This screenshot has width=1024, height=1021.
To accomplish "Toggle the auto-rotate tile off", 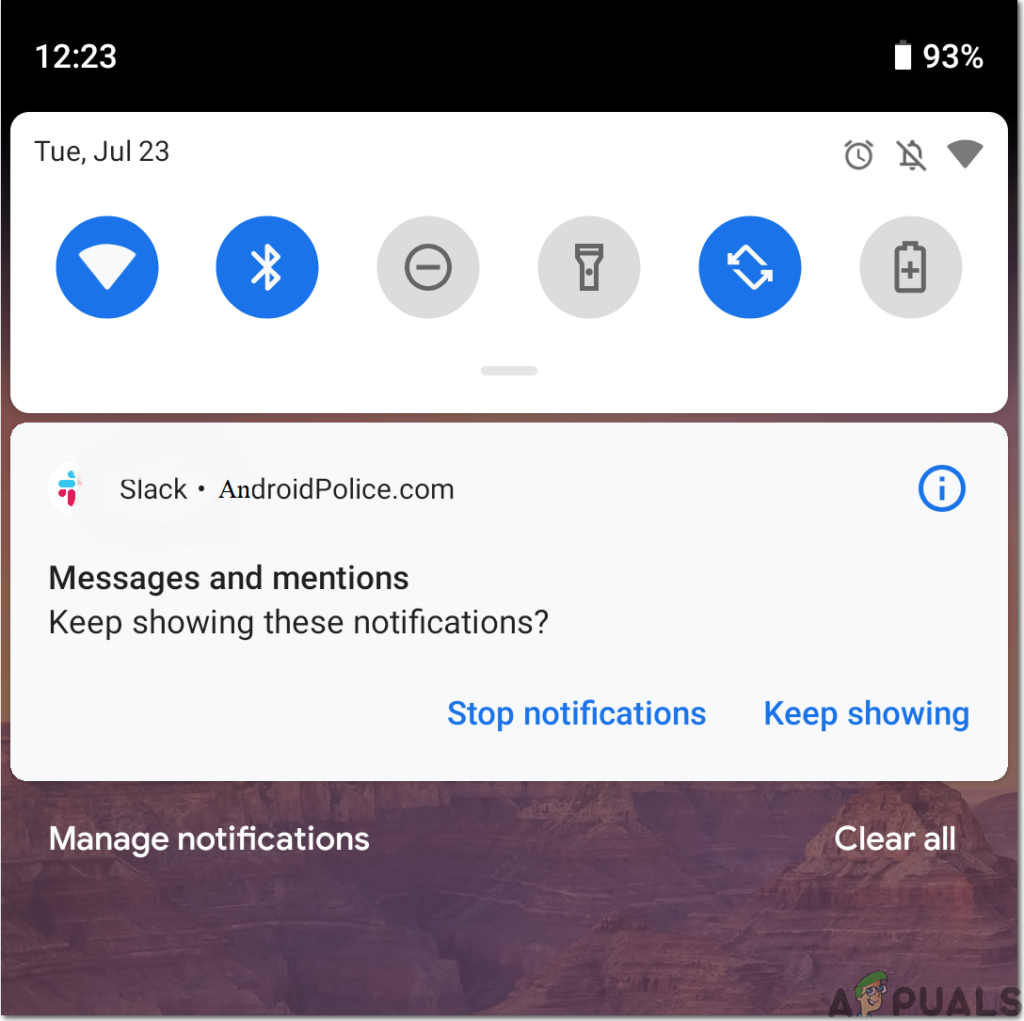I will pos(750,268).
